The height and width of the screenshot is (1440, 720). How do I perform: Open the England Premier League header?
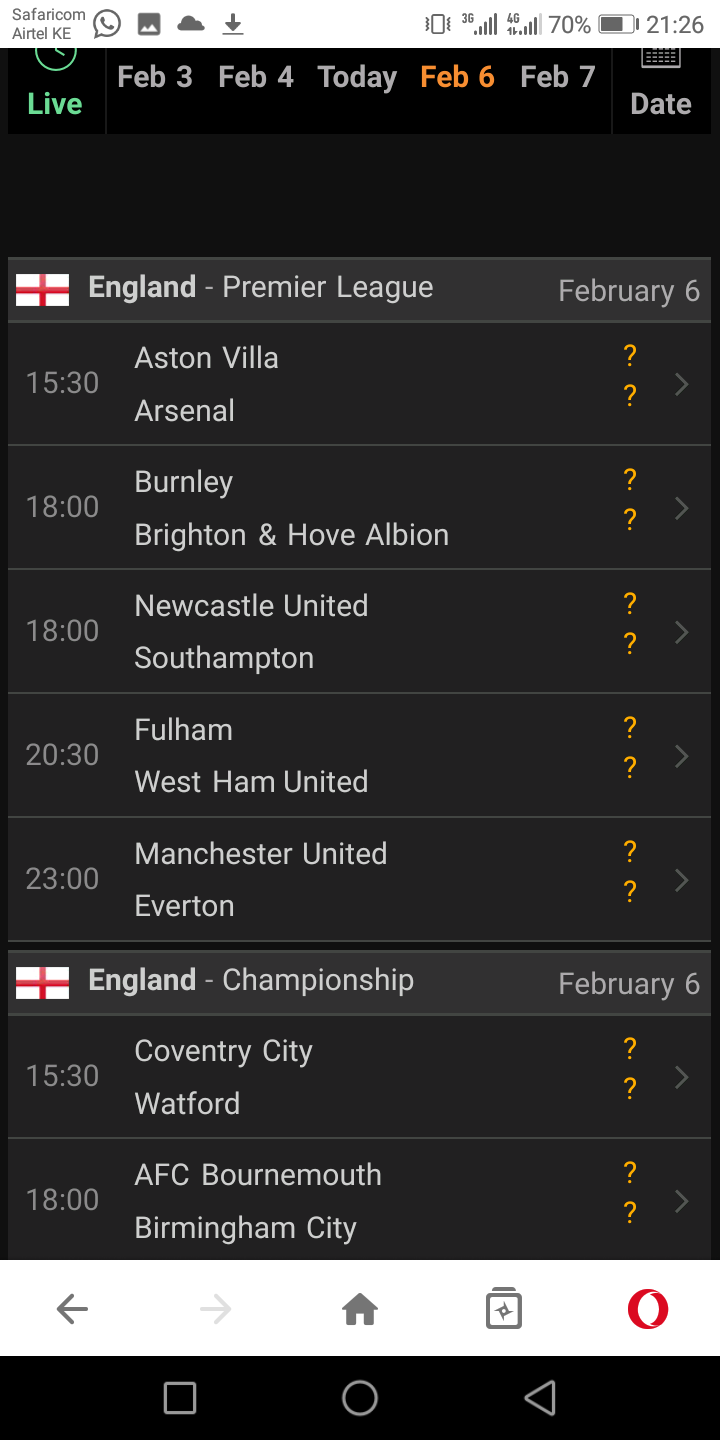[x=360, y=289]
